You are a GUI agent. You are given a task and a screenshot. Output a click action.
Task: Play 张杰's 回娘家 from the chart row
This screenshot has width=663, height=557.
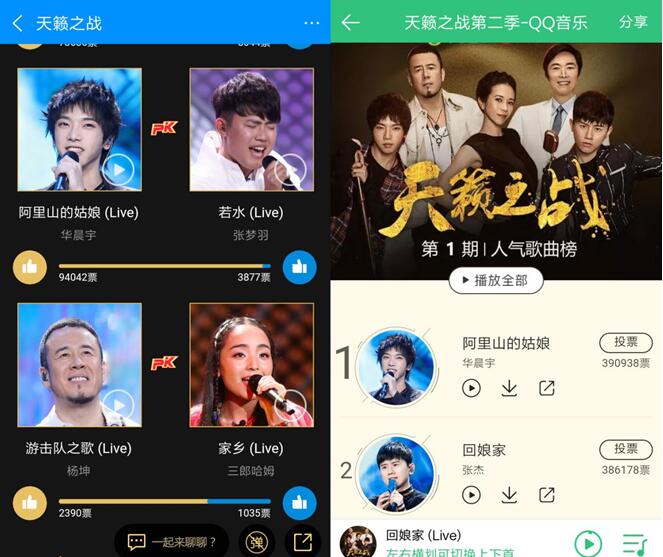471,495
